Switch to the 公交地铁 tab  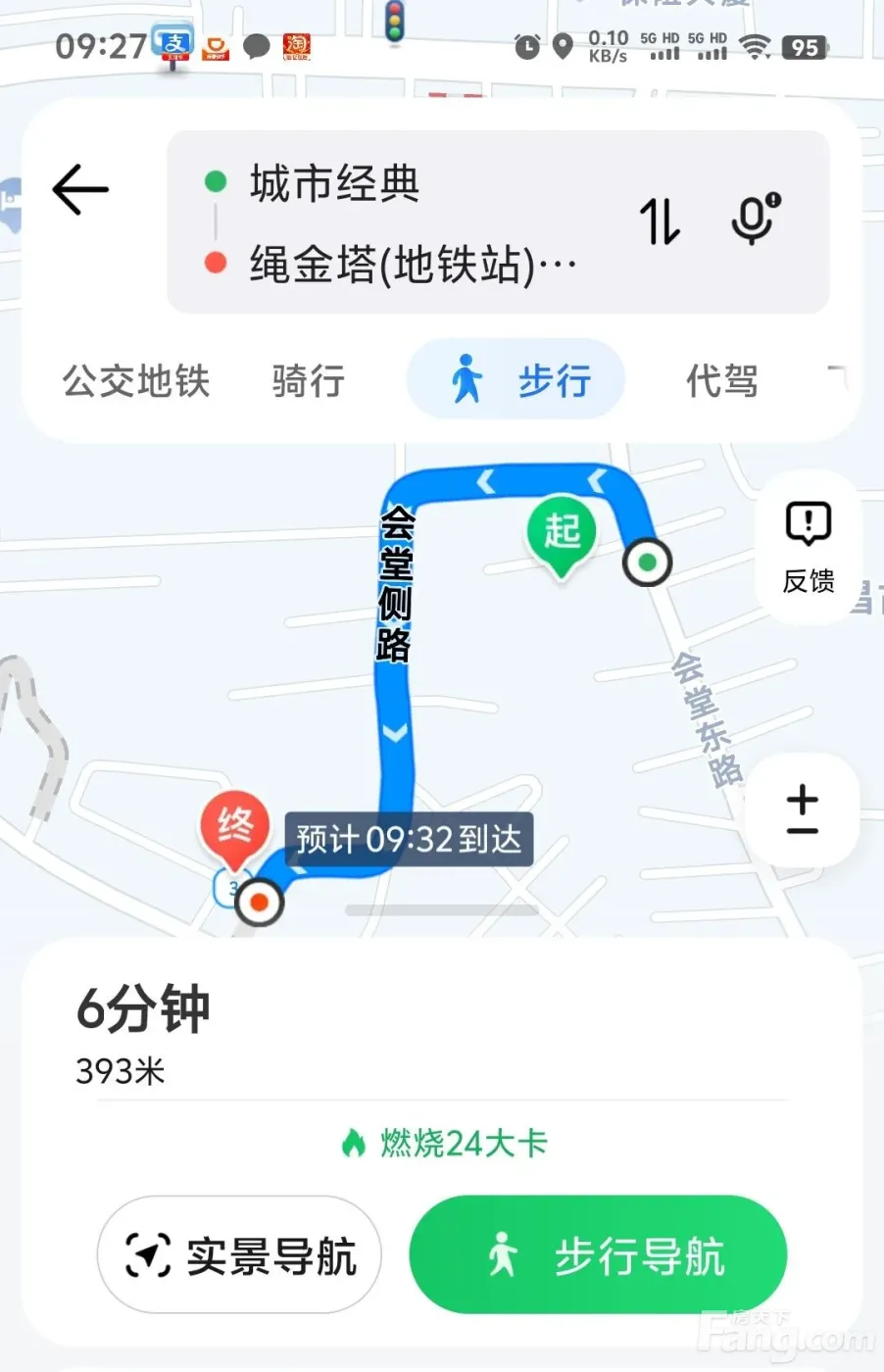(136, 381)
